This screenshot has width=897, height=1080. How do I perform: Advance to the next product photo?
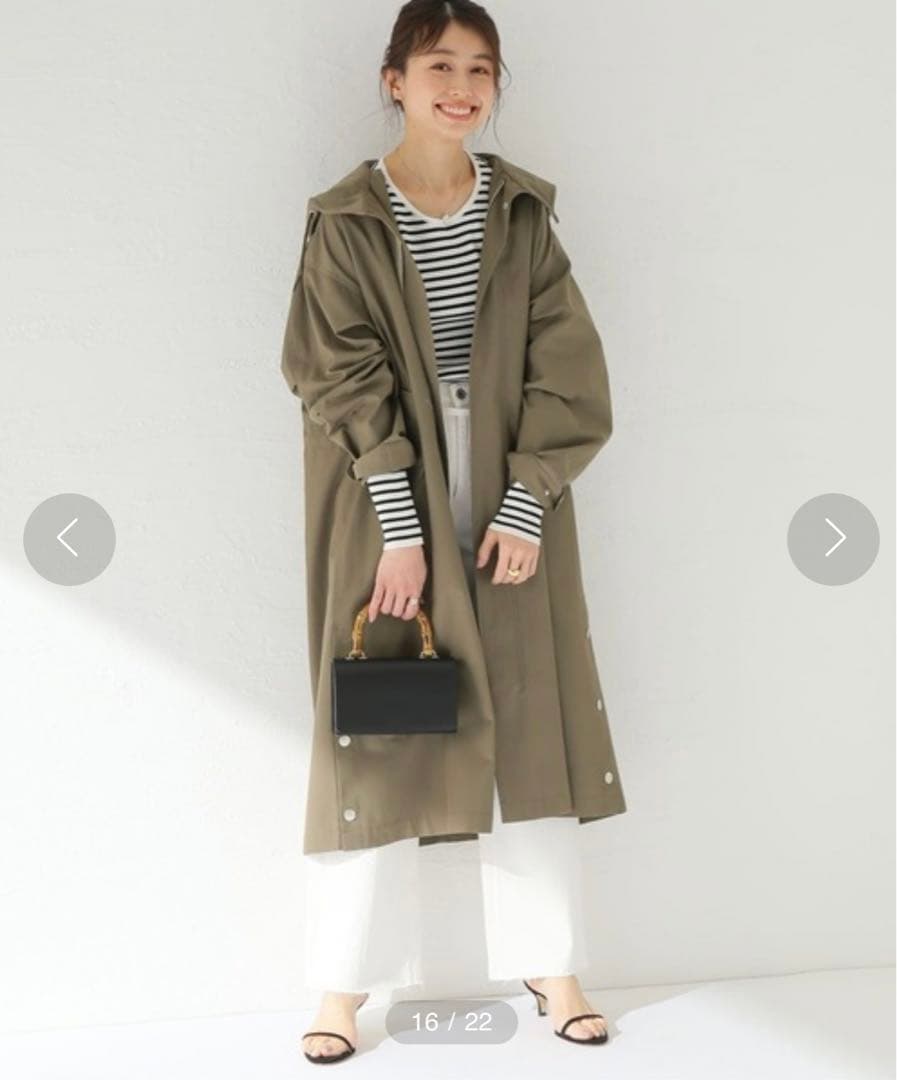(x=833, y=539)
